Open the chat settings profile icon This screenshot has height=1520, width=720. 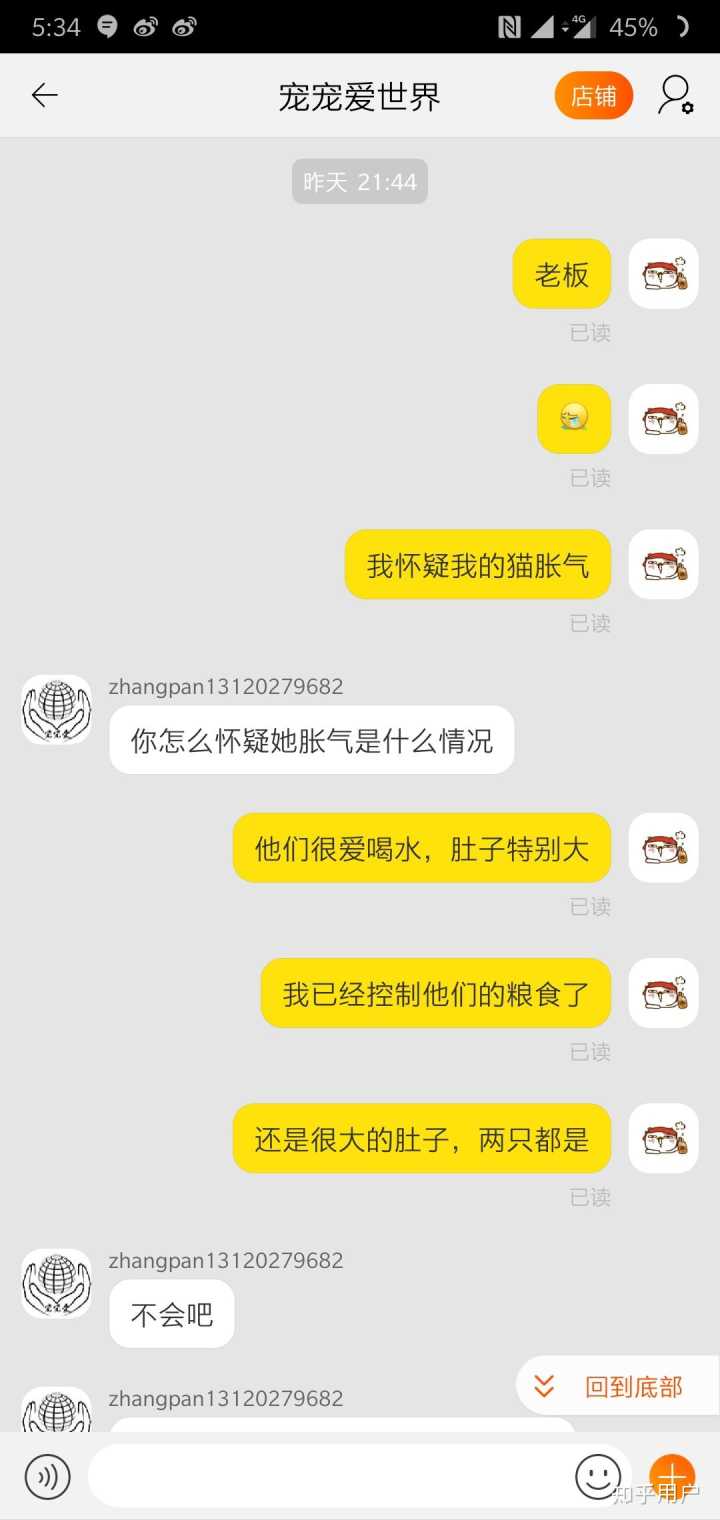click(x=675, y=96)
